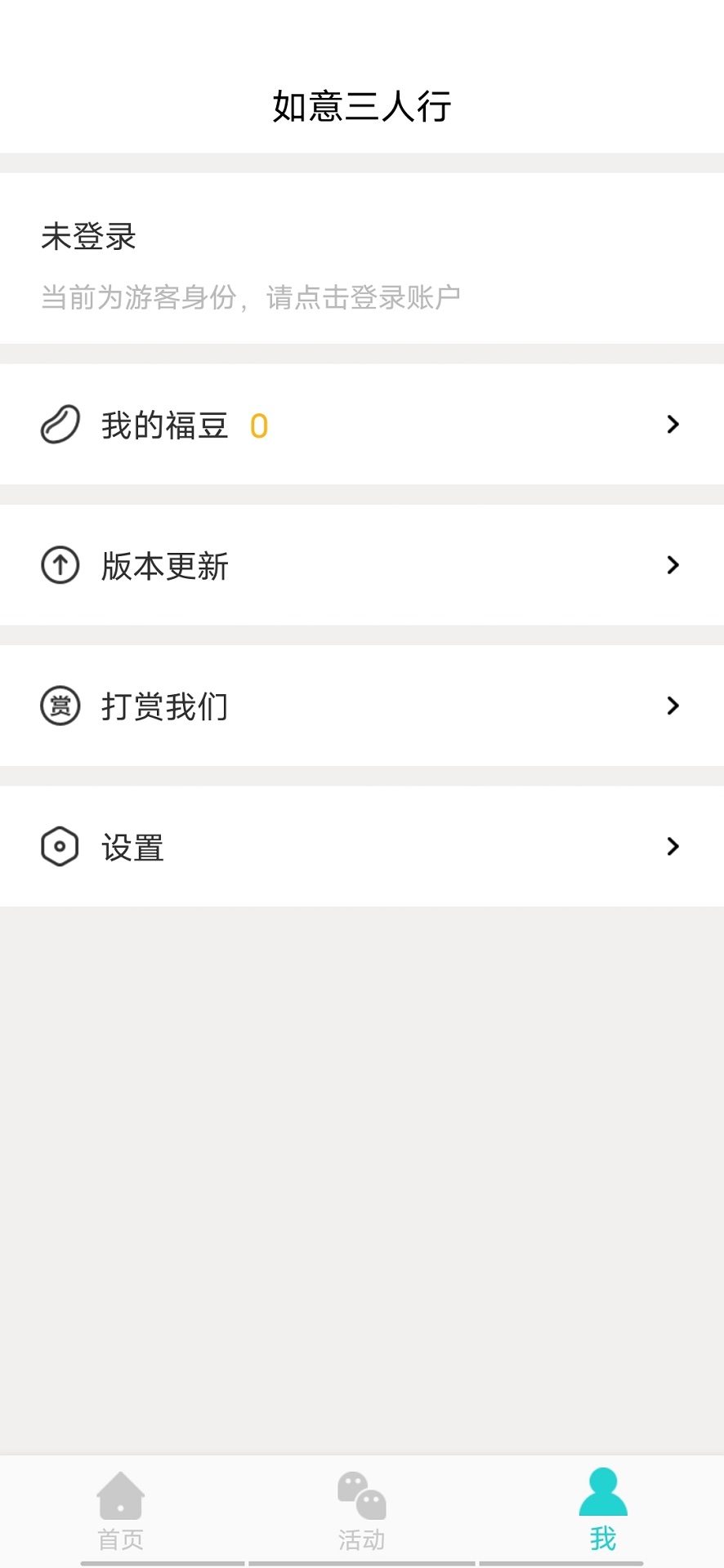Click the 赏 reward icon beside 打赏我们
This screenshot has height=1568, width=724.
pos(58,706)
